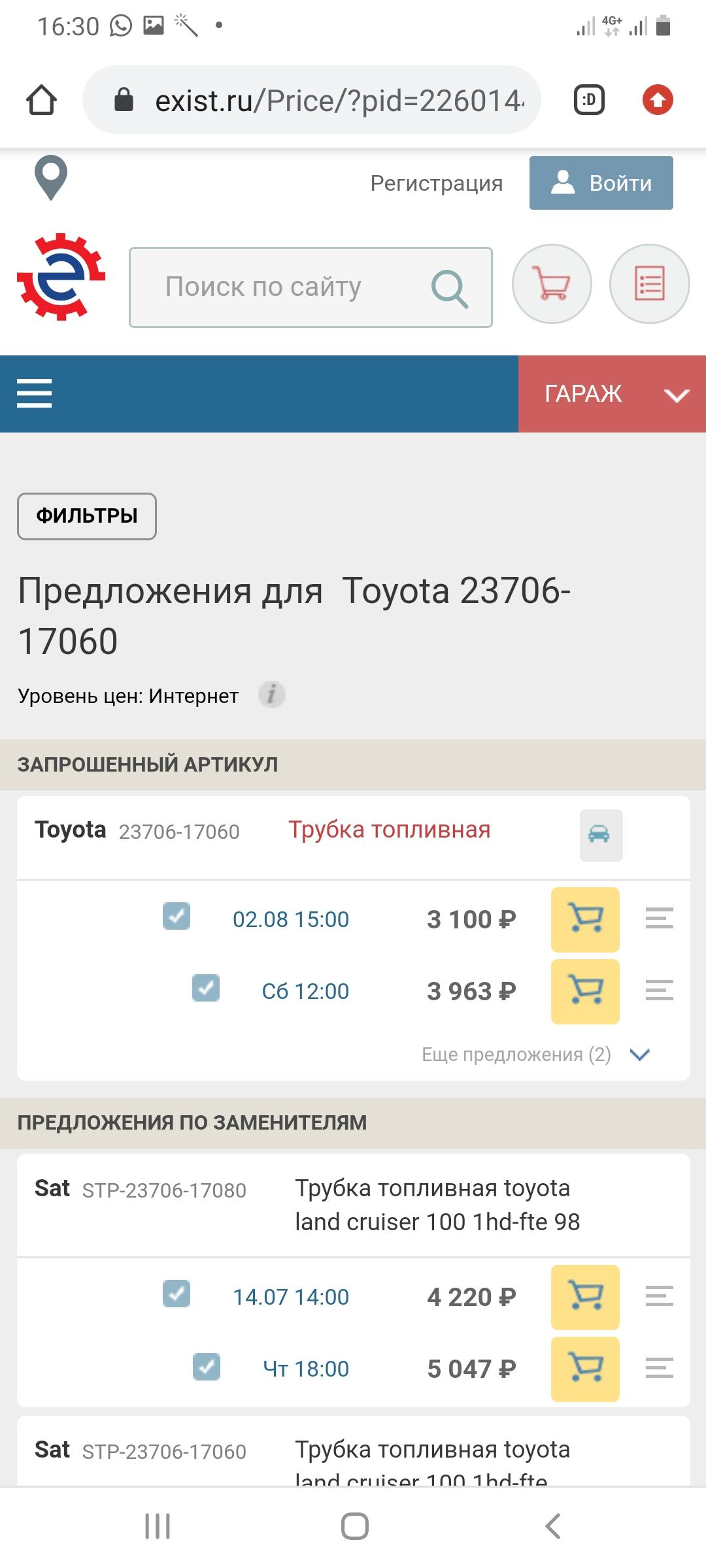706x1568 pixels.
Task: Open the ФИЛЬТРЫ button
Action: (x=87, y=516)
